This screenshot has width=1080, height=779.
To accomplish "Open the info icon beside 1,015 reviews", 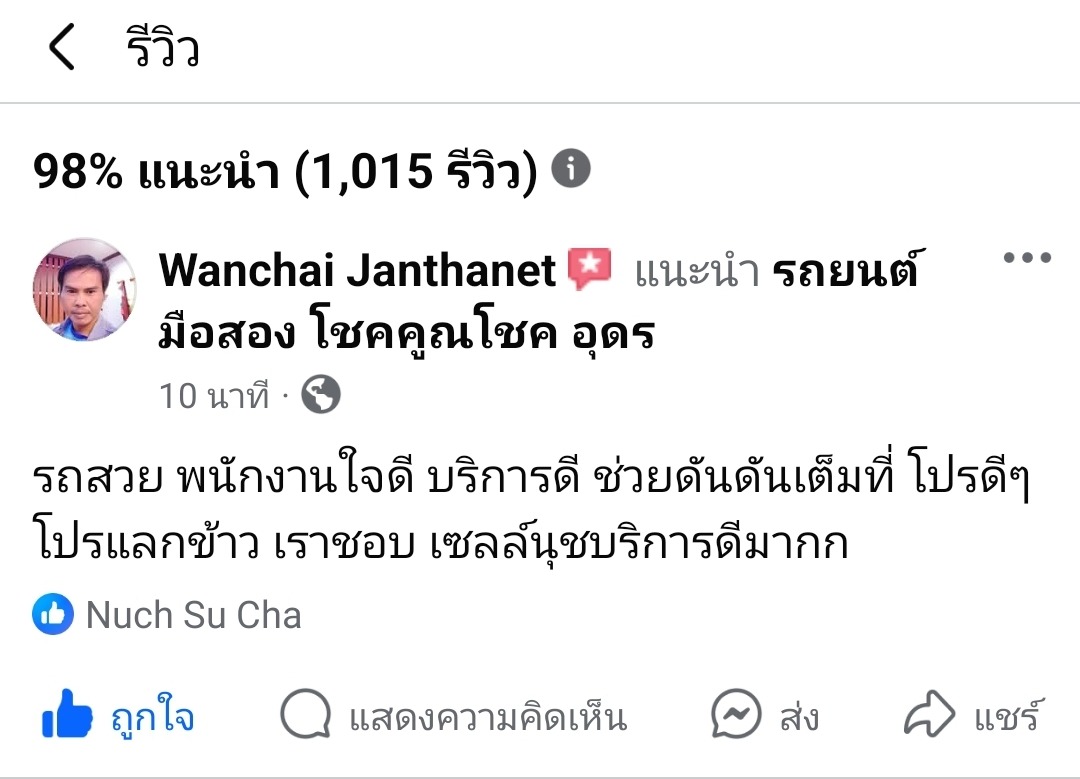I will tap(571, 168).
